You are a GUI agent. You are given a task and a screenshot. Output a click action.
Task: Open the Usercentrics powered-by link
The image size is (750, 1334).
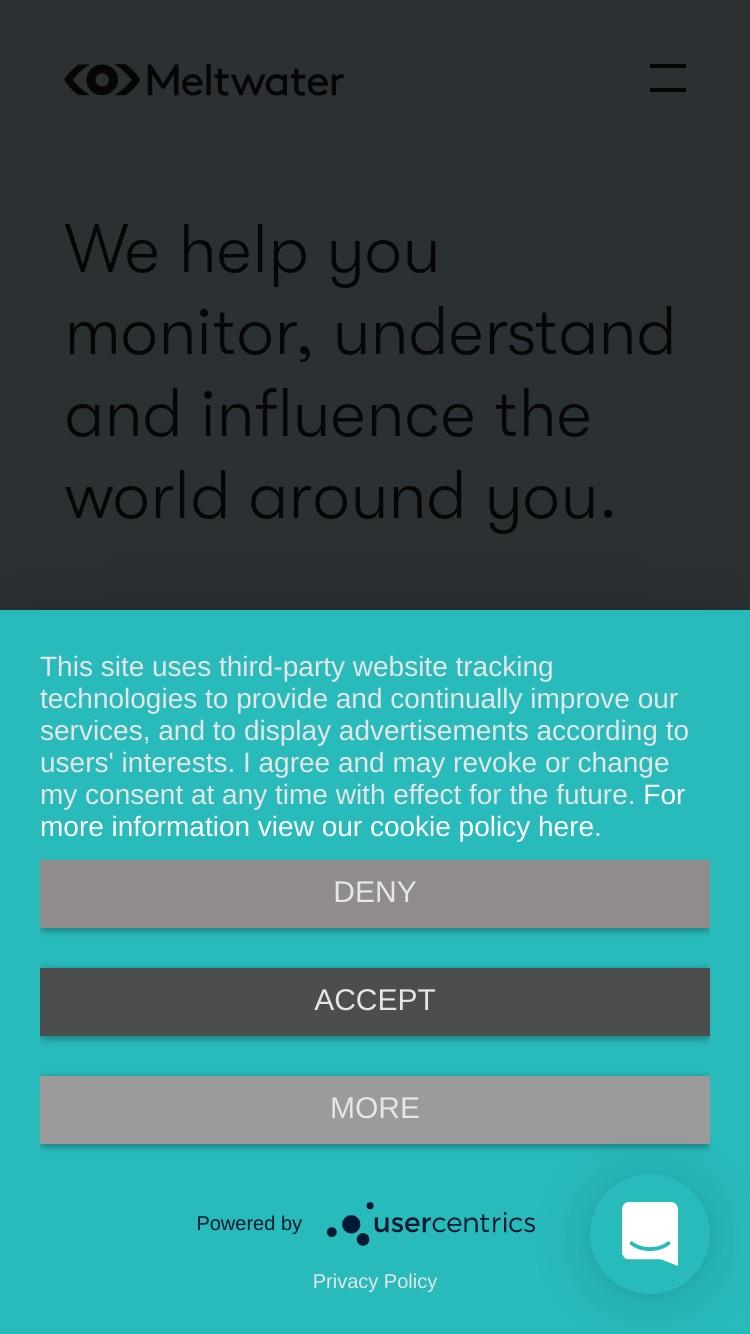coord(431,1223)
